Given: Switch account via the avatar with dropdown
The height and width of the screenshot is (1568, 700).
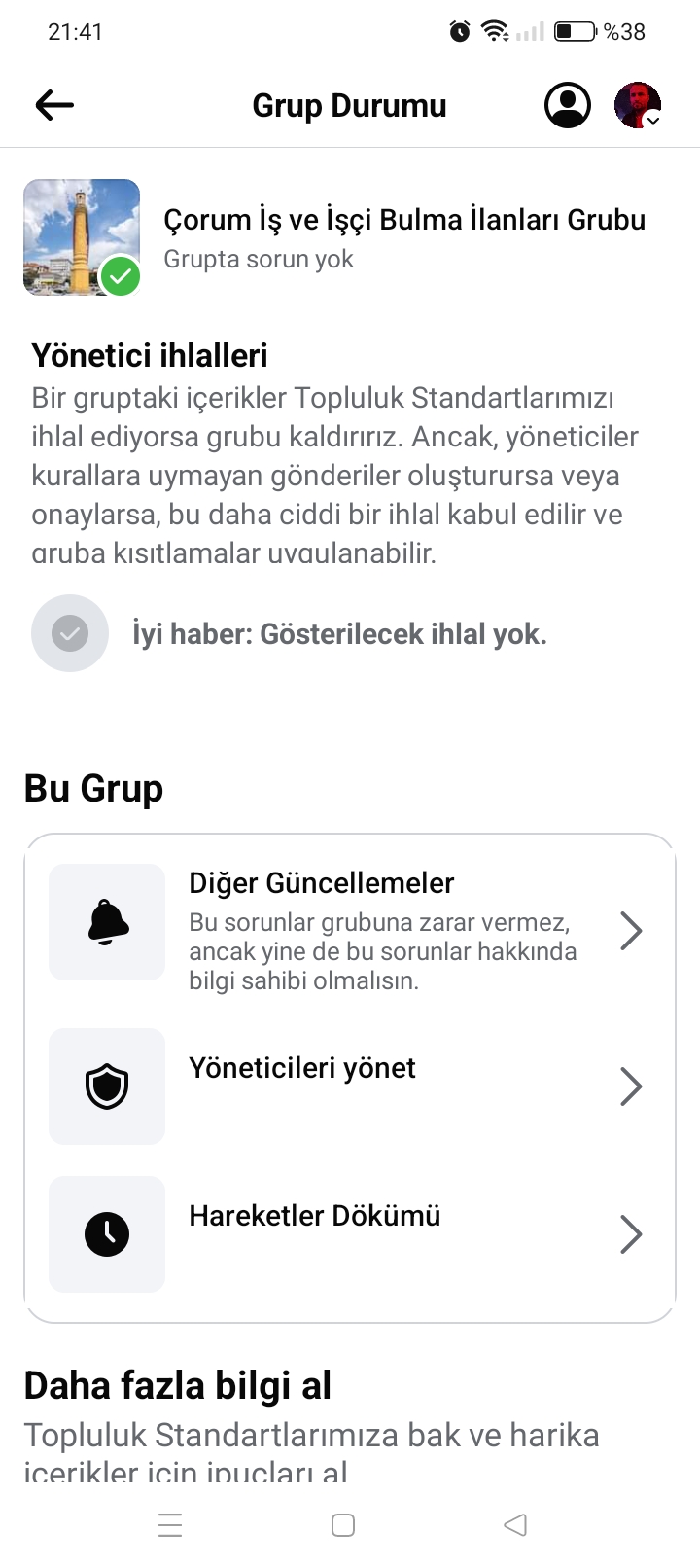Looking at the screenshot, I should [x=638, y=105].
